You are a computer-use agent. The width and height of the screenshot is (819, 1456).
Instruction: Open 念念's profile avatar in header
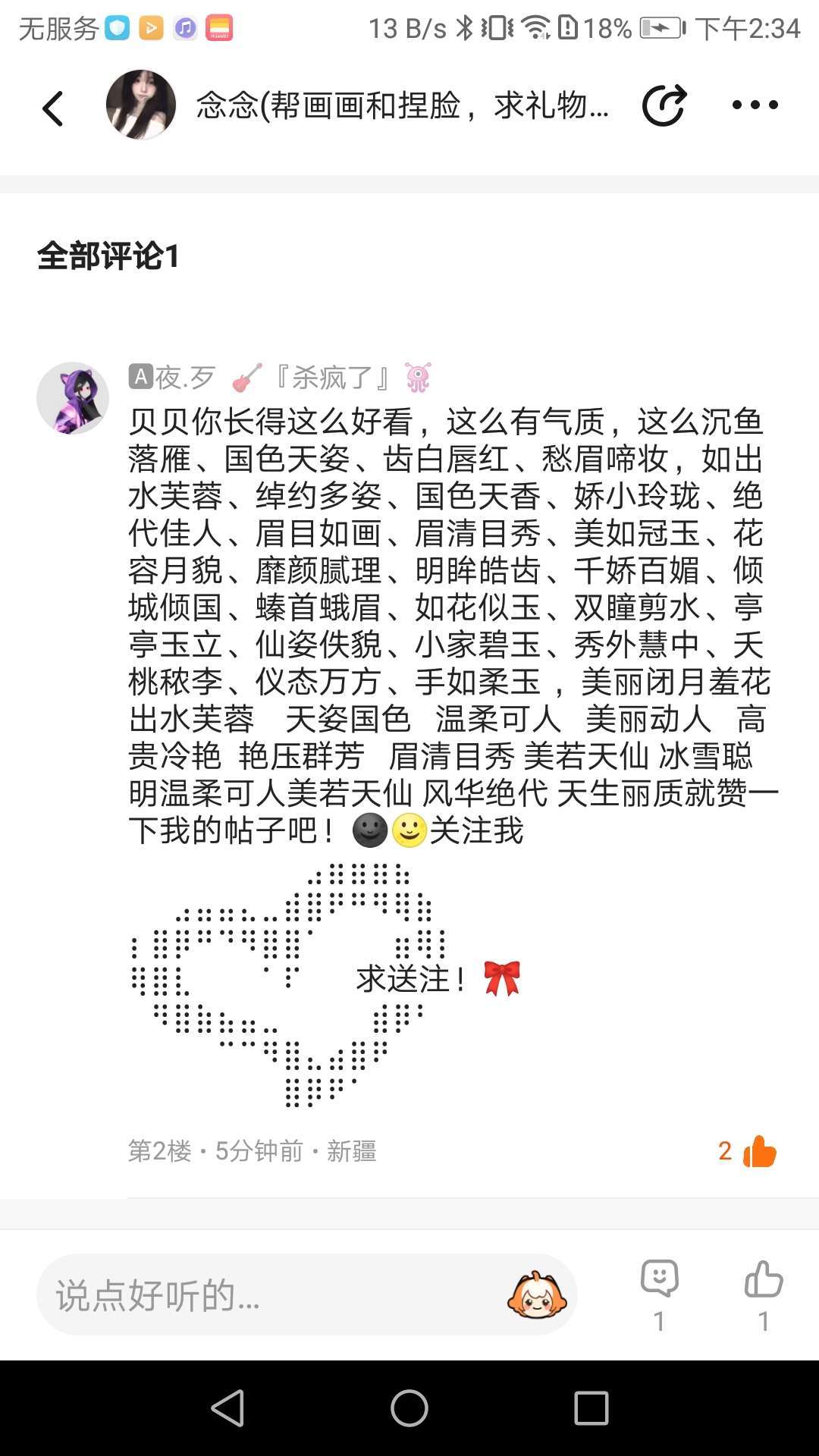coord(141,105)
